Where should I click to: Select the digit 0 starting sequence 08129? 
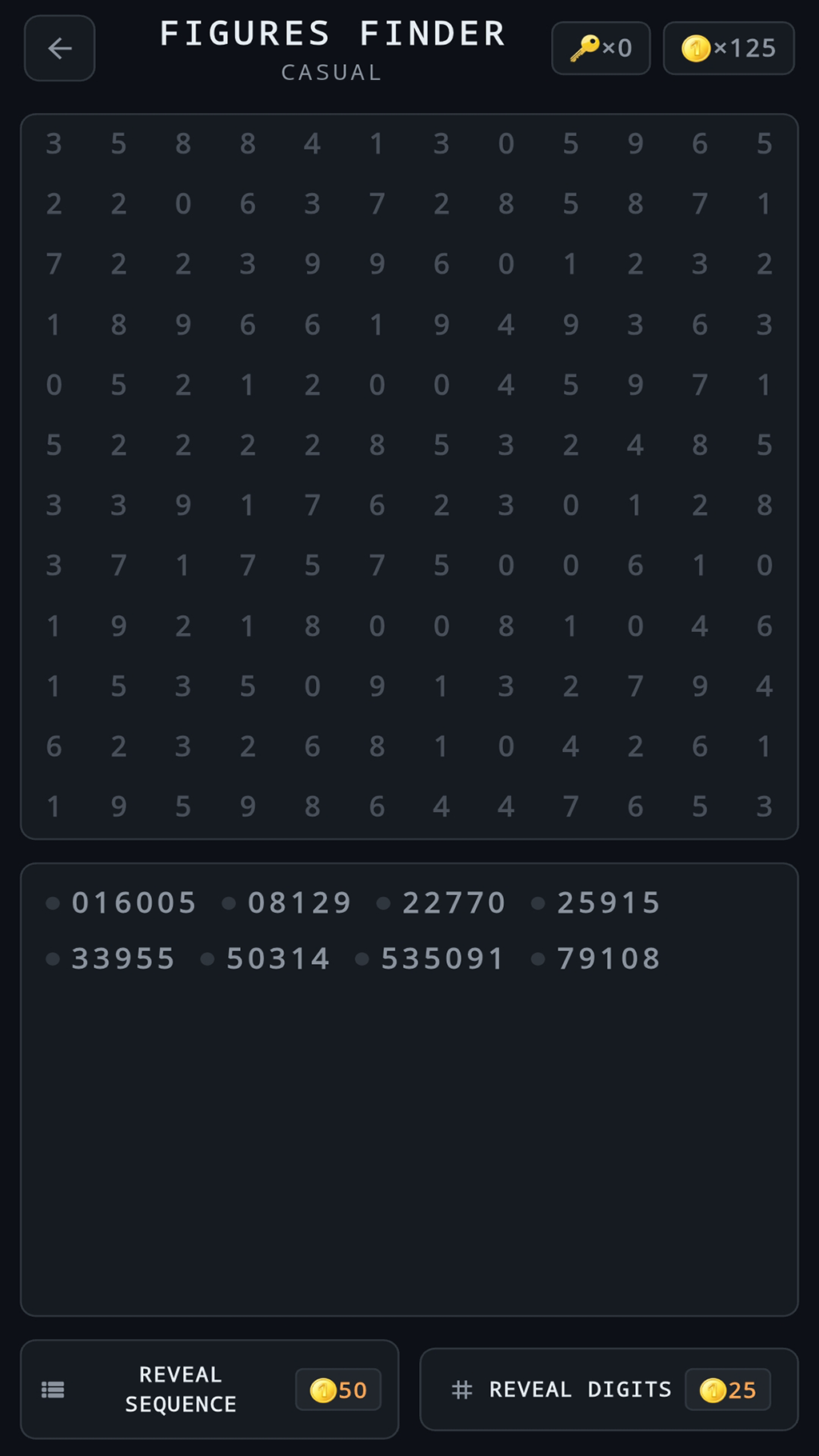point(256,902)
